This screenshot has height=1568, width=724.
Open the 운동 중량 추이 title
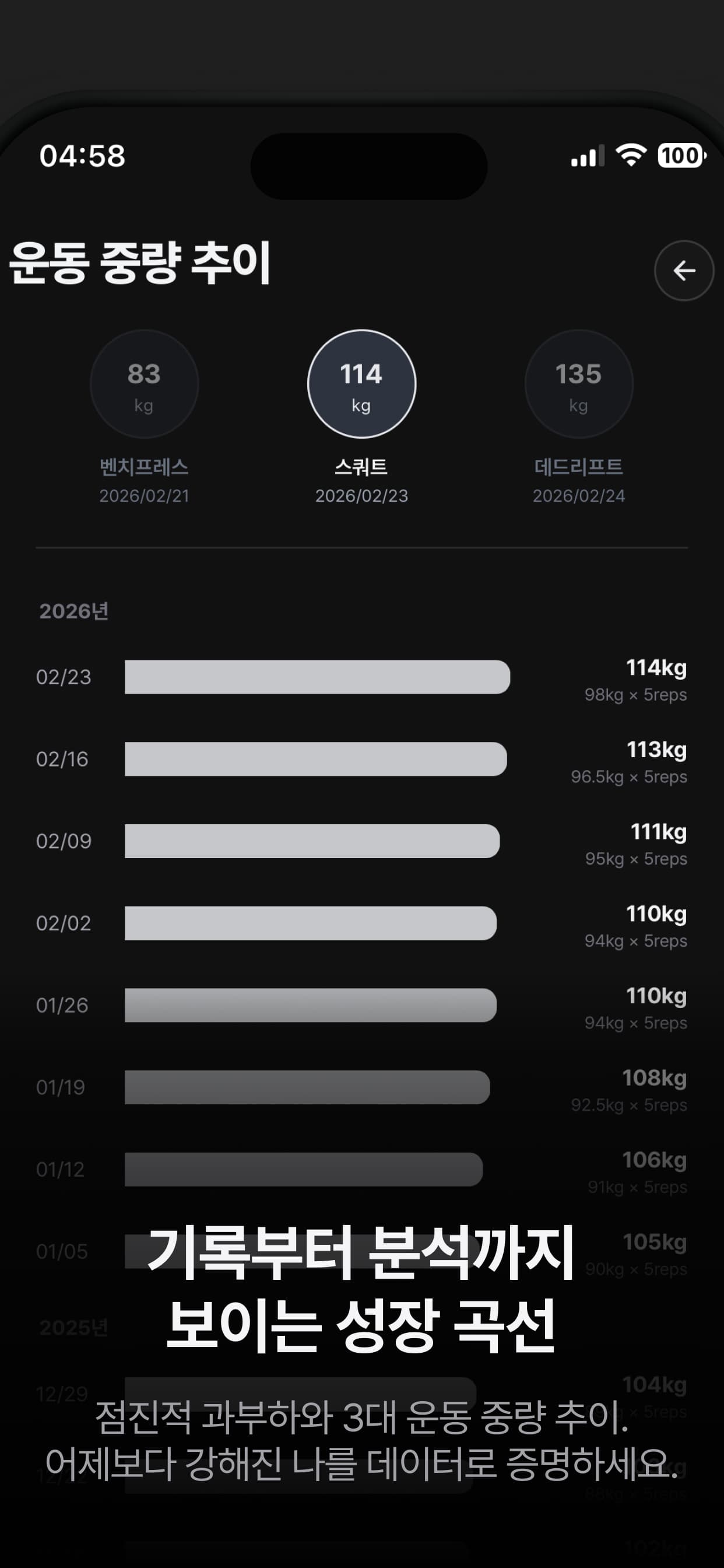coord(140,262)
